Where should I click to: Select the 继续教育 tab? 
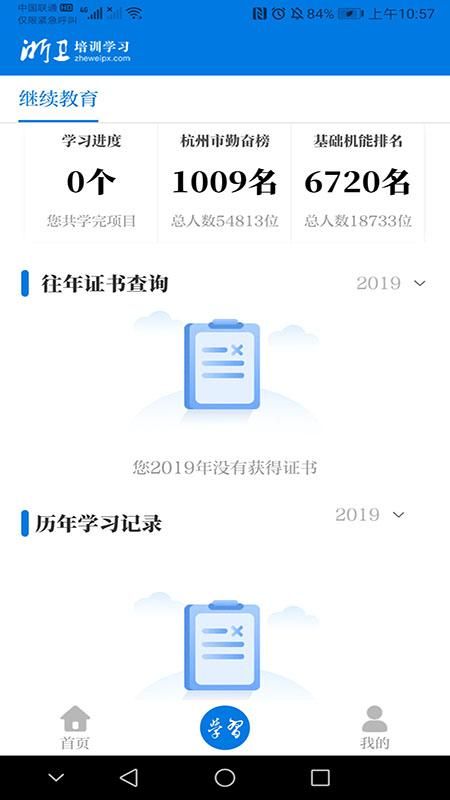tap(58, 98)
